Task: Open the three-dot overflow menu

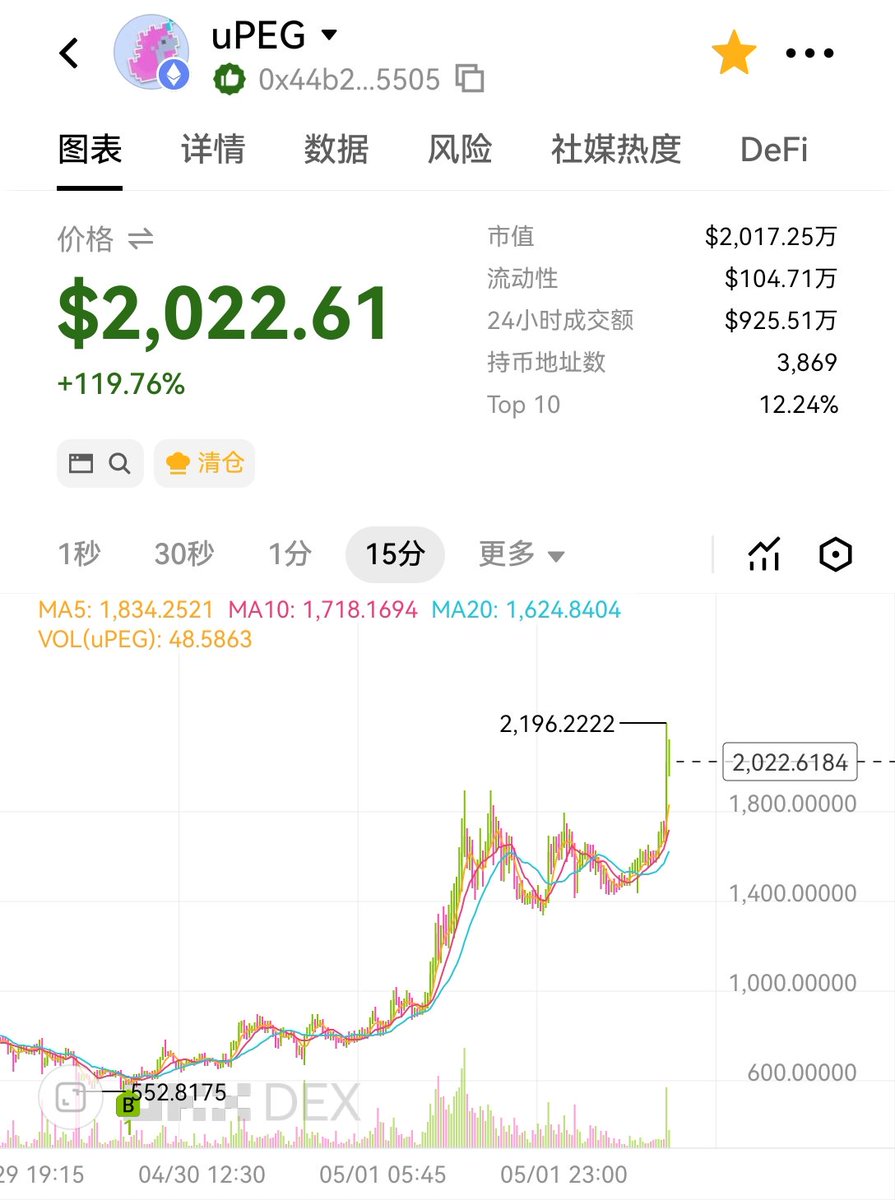Action: (x=810, y=53)
